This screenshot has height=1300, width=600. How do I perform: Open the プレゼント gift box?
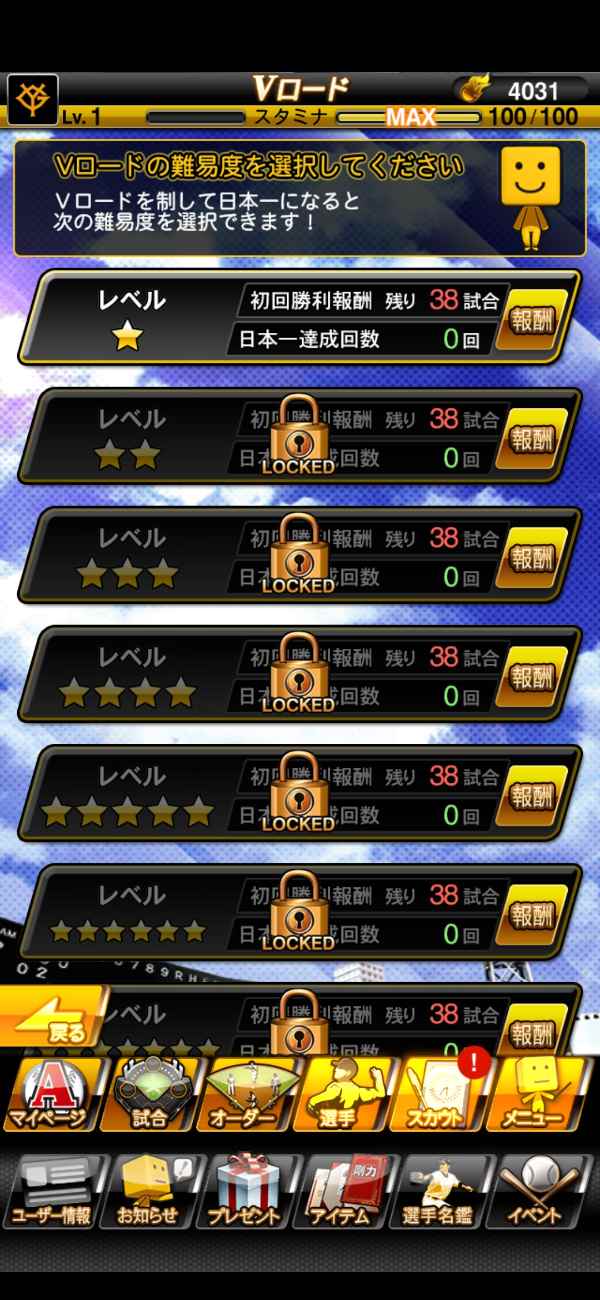(x=245, y=1192)
